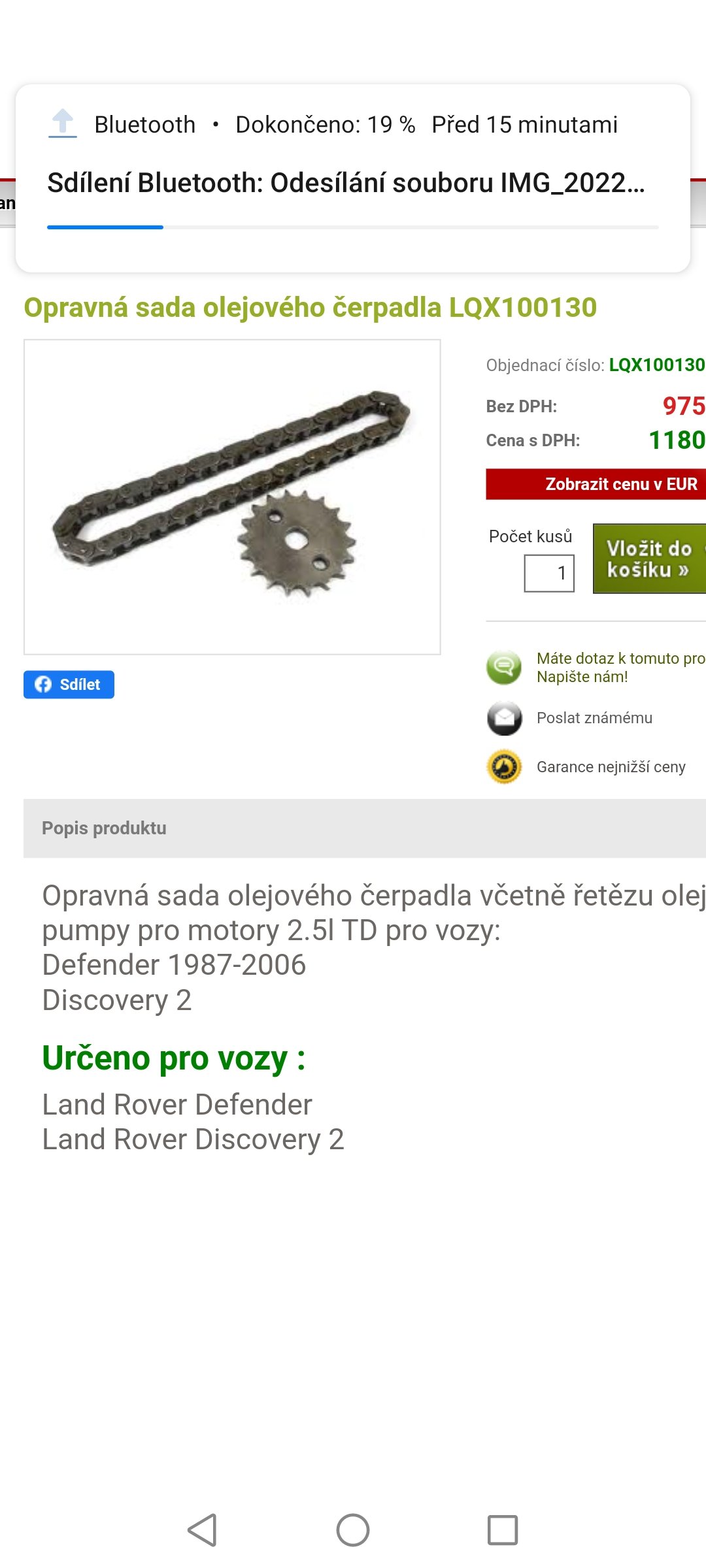Add the item with Vložit do košíku
Image resolution: width=706 pixels, height=1568 pixels.
pos(648,559)
